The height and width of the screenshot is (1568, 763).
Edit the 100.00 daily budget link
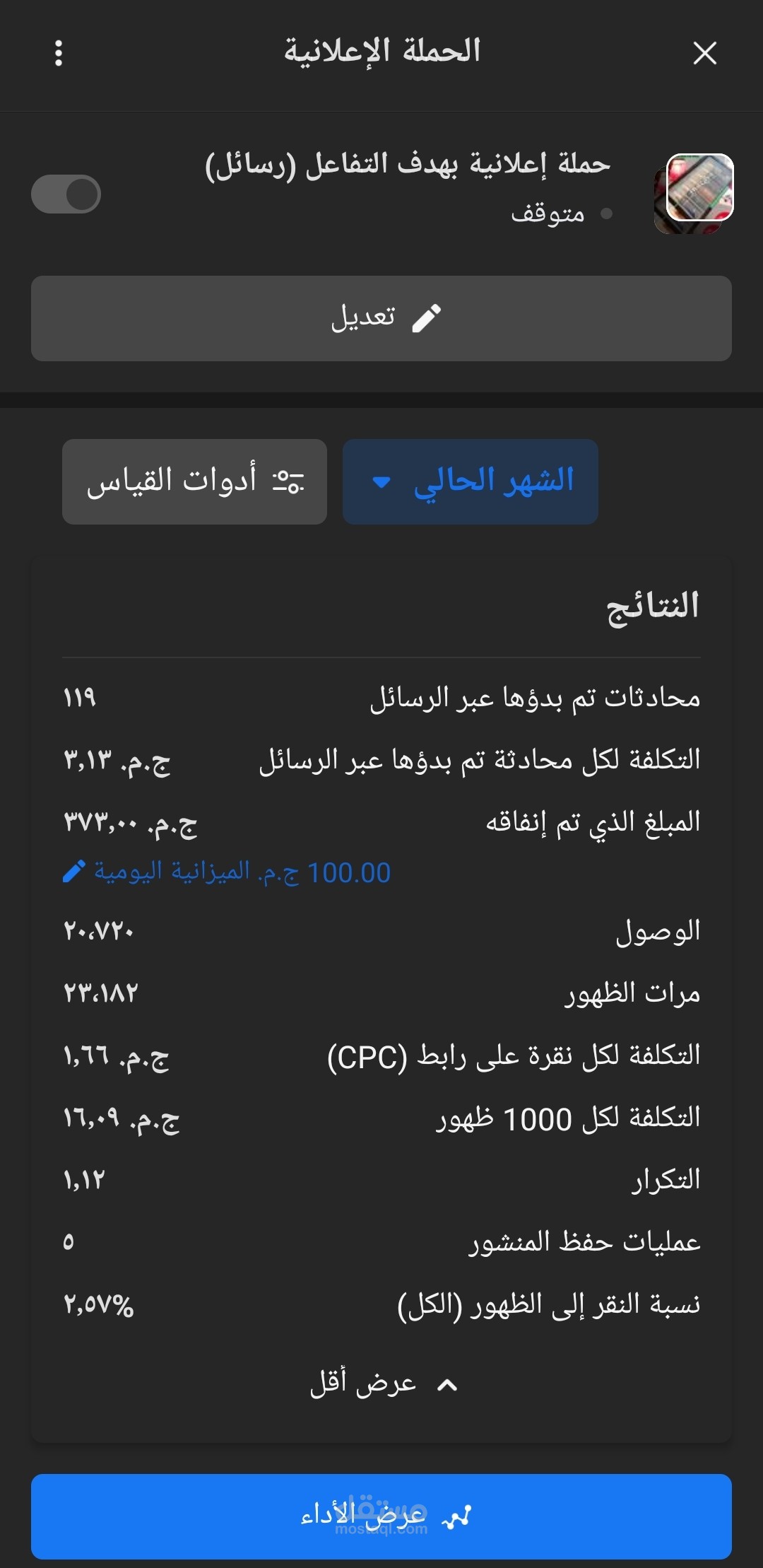pos(226,872)
